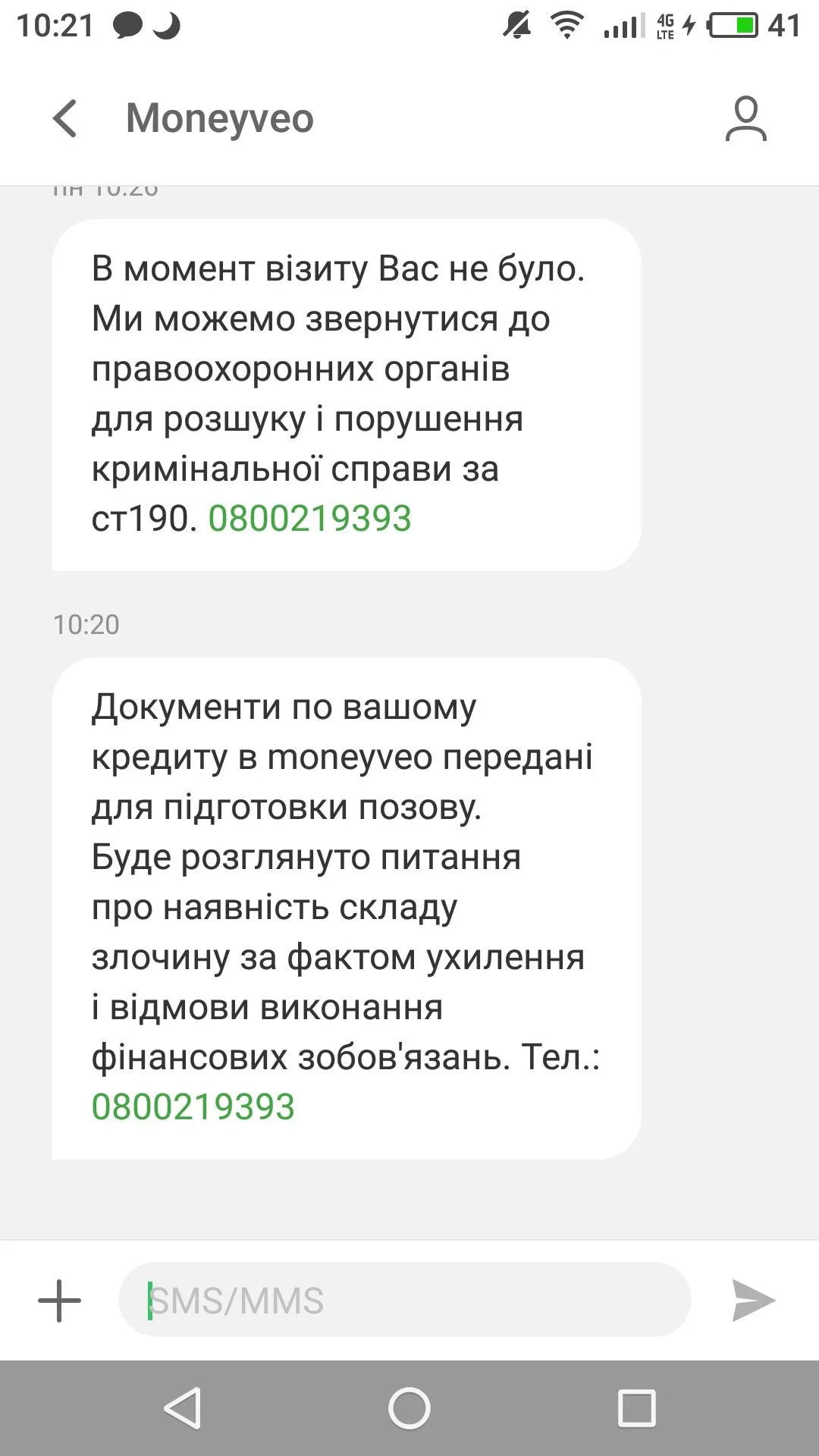Image resolution: width=819 pixels, height=1456 pixels.
Task: Send the message with arrow icon
Action: click(x=752, y=1301)
